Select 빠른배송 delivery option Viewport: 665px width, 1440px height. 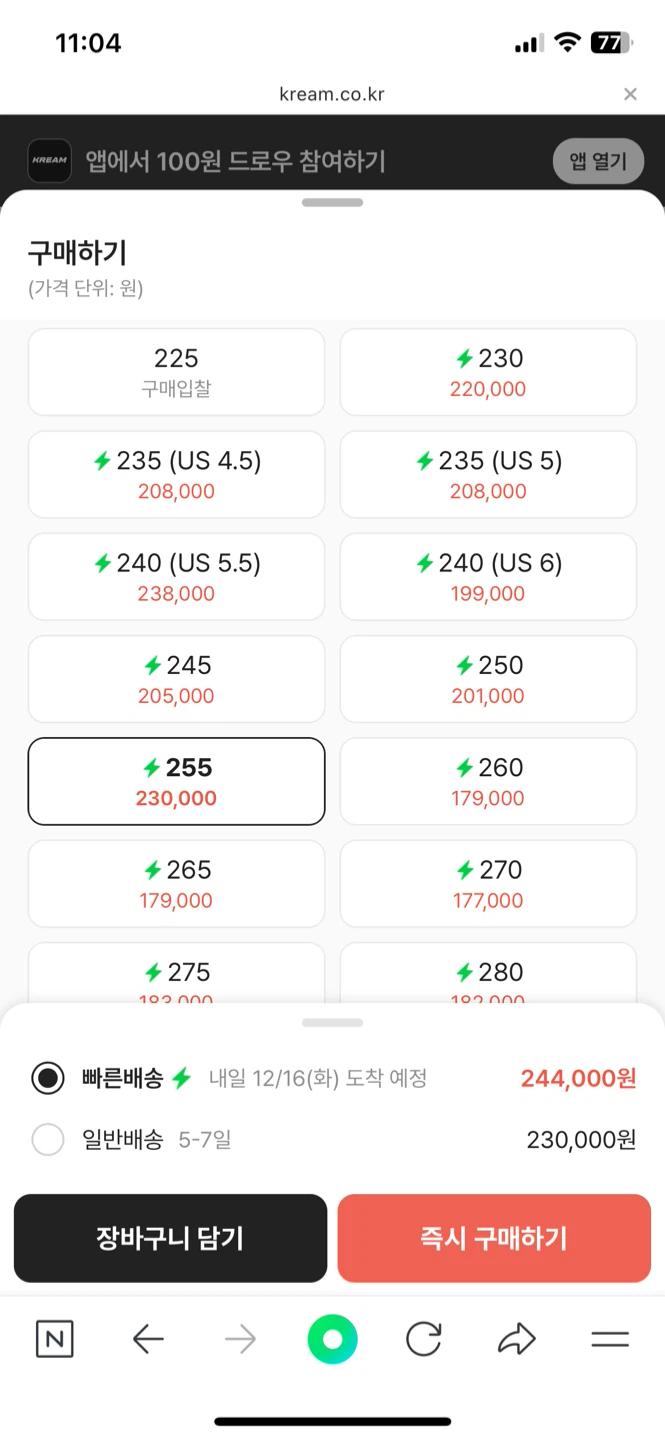[x=334, y=1078]
